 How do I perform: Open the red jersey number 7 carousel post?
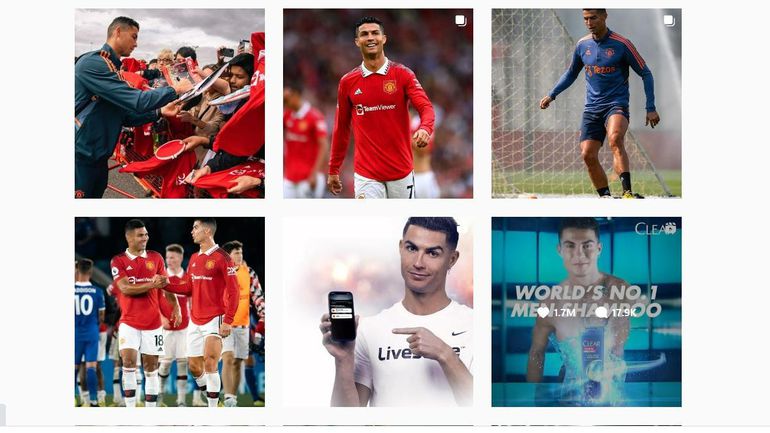pos(377,103)
